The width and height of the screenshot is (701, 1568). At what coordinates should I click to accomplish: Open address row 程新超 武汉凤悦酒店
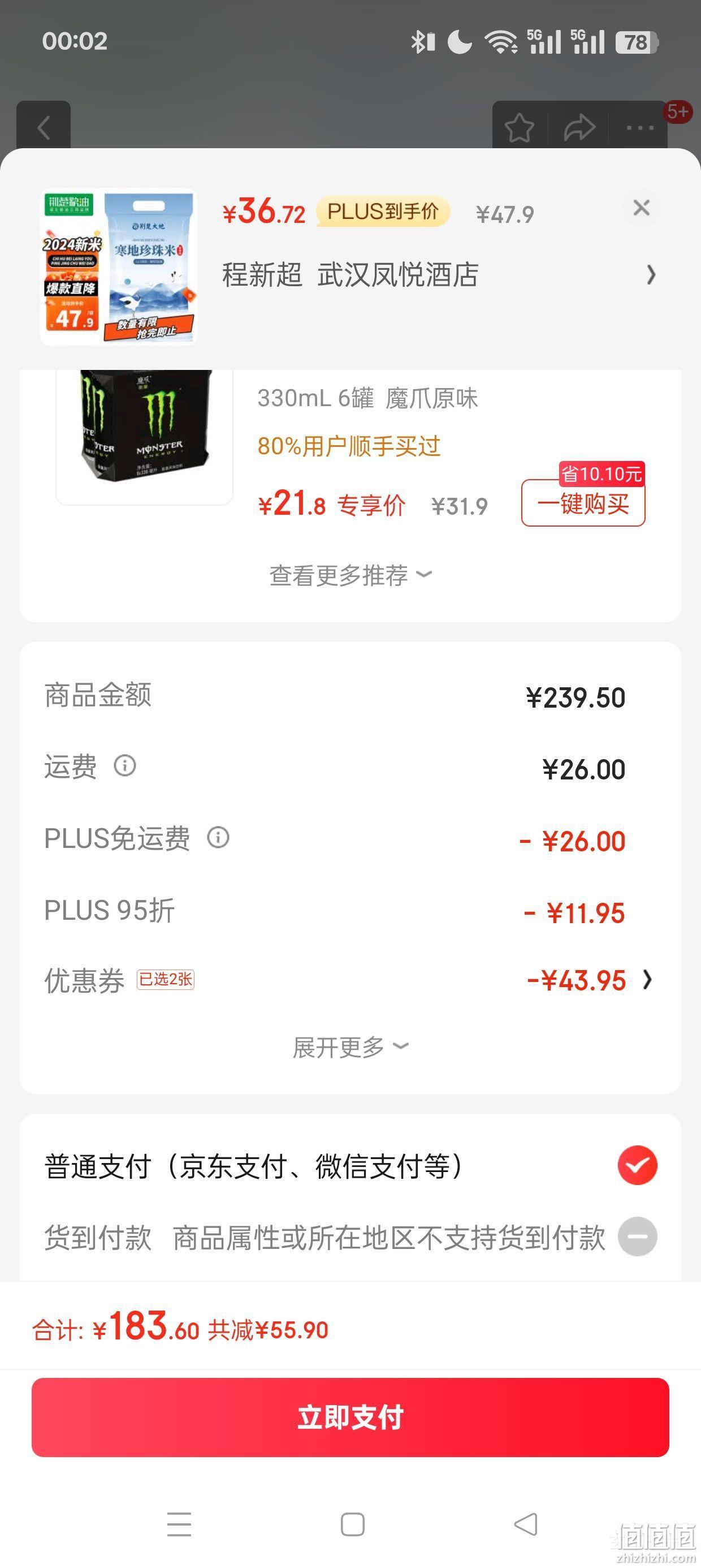coord(439,275)
